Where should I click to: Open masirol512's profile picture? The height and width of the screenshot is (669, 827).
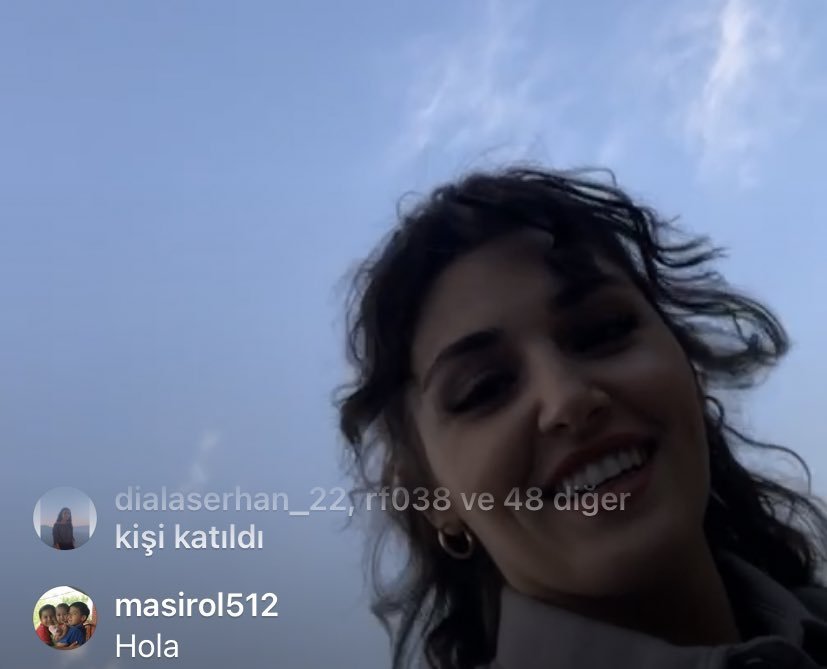(65, 618)
